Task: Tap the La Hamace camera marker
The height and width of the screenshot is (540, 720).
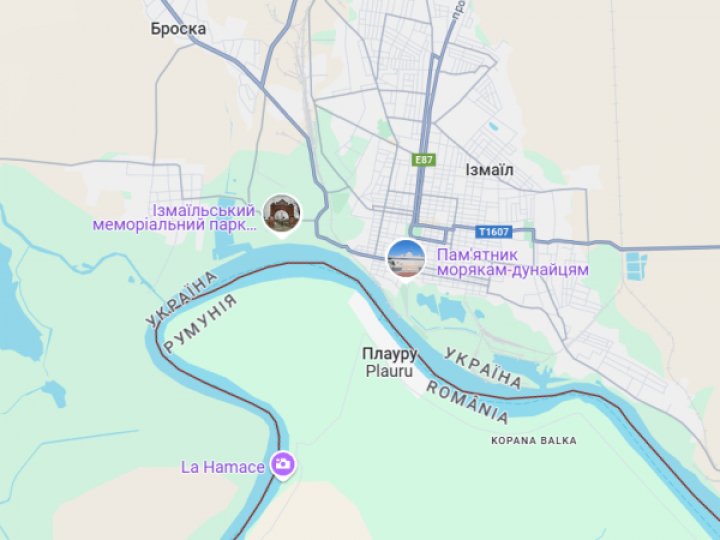Action: pos(283,464)
